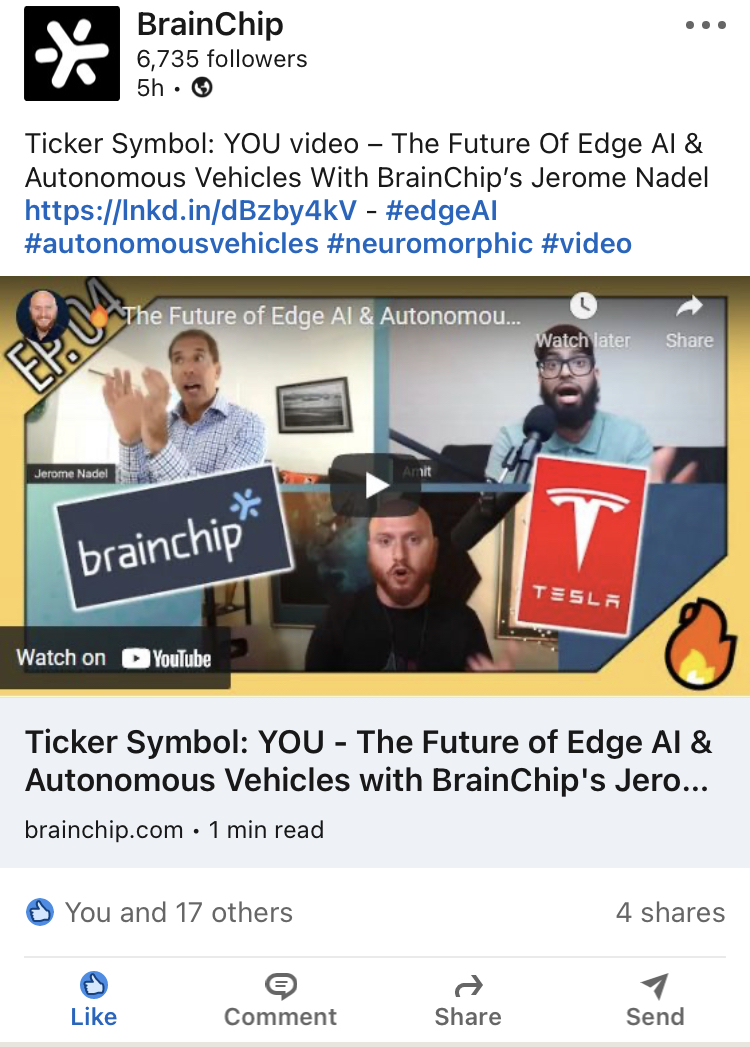Toggle Like on the BrainChip post

point(94,1001)
